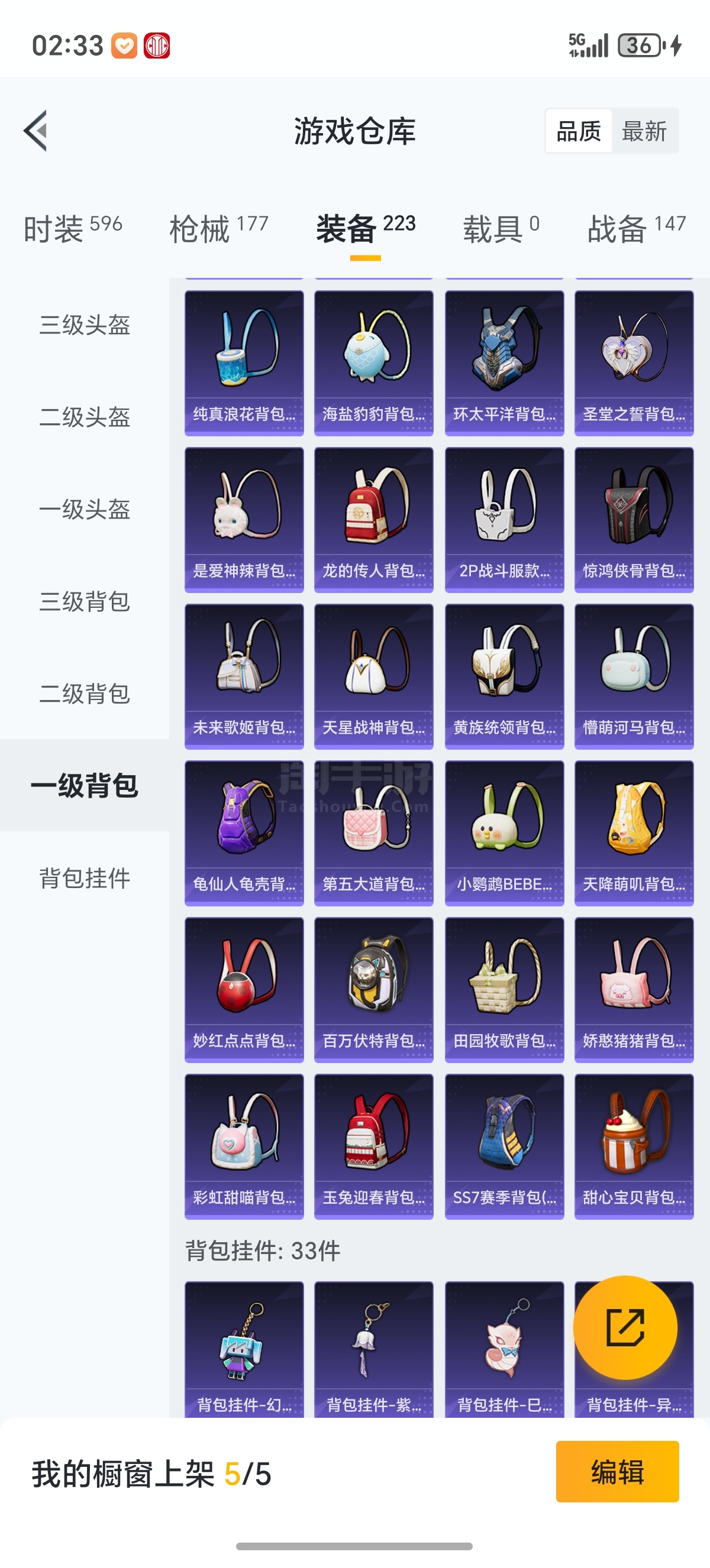Tap the 编辑 button
The width and height of the screenshot is (710, 1568).
617,1472
